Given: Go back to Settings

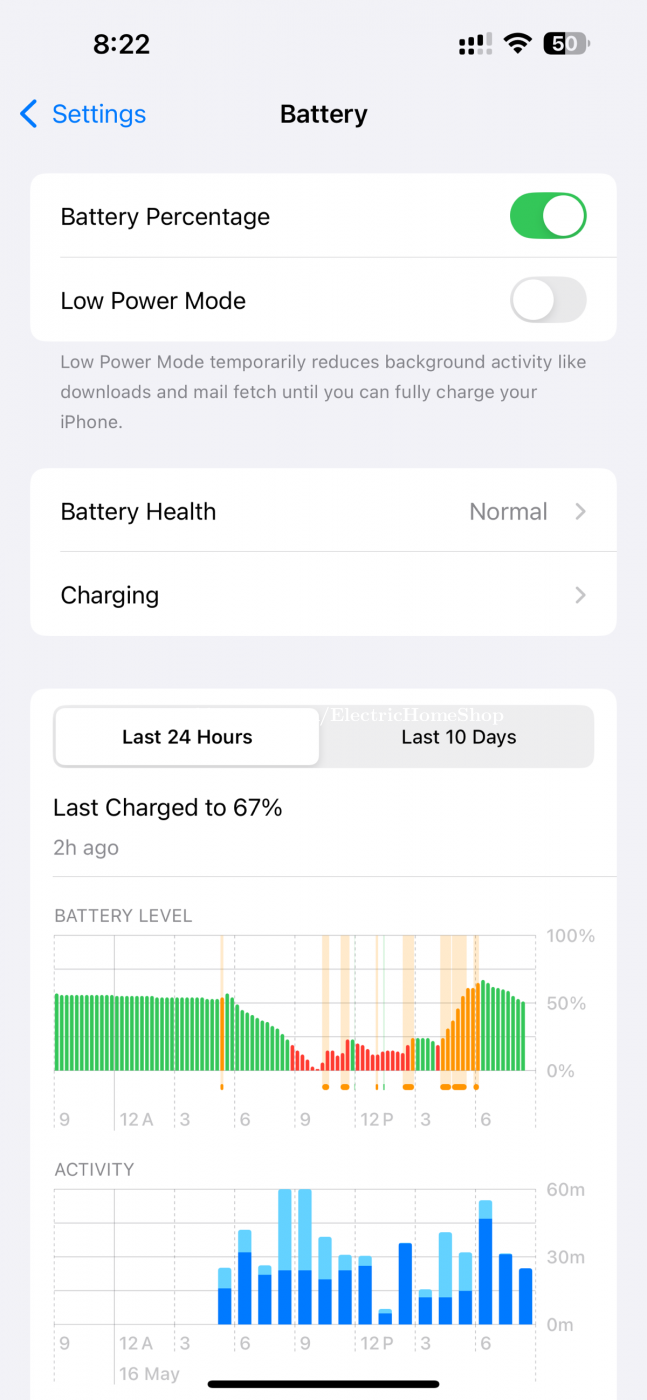Looking at the screenshot, I should pyautogui.click(x=83, y=114).
